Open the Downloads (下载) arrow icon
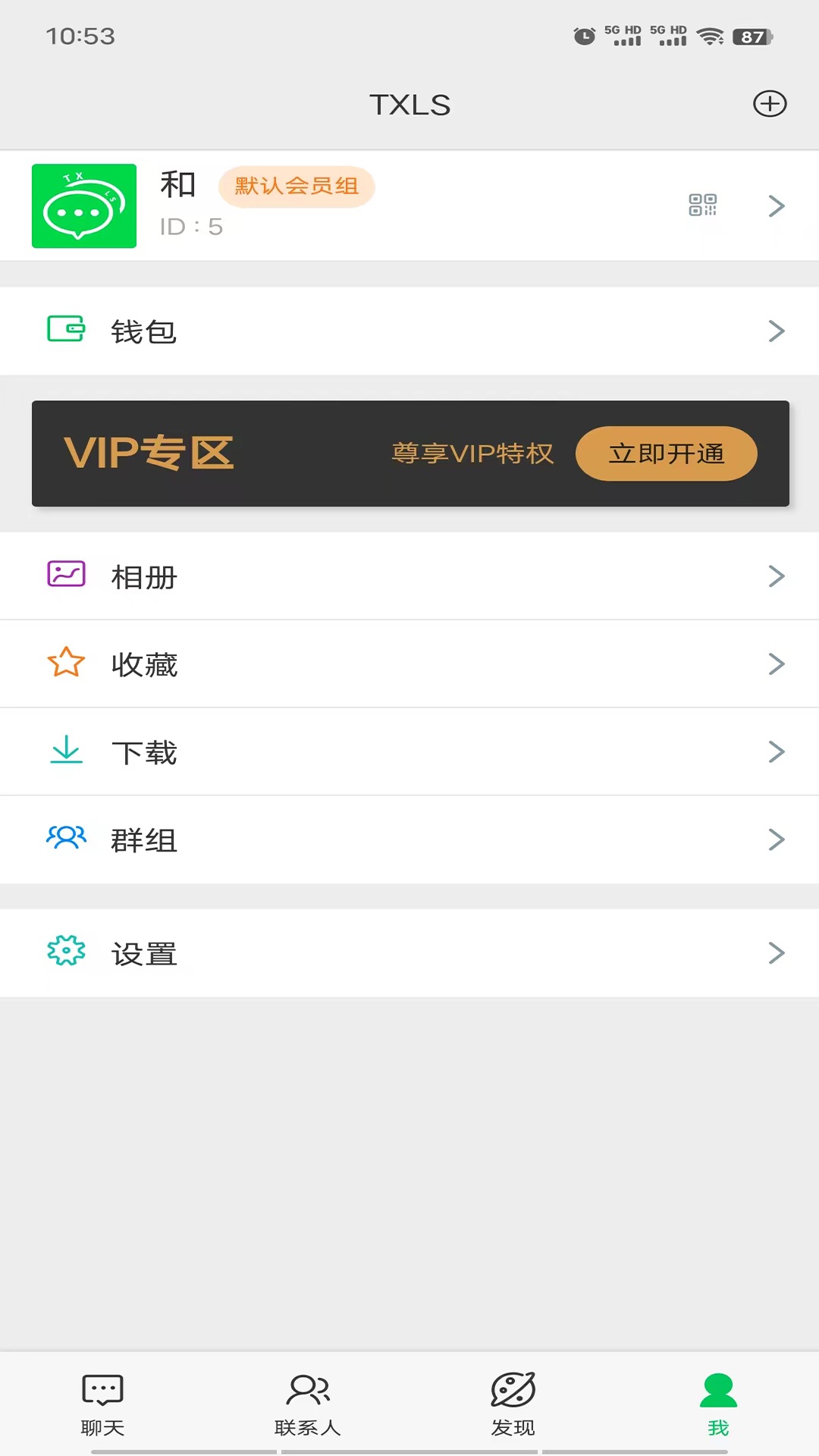Screen dimensions: 819x1456 pyautogui.click(x=66, y=751)
